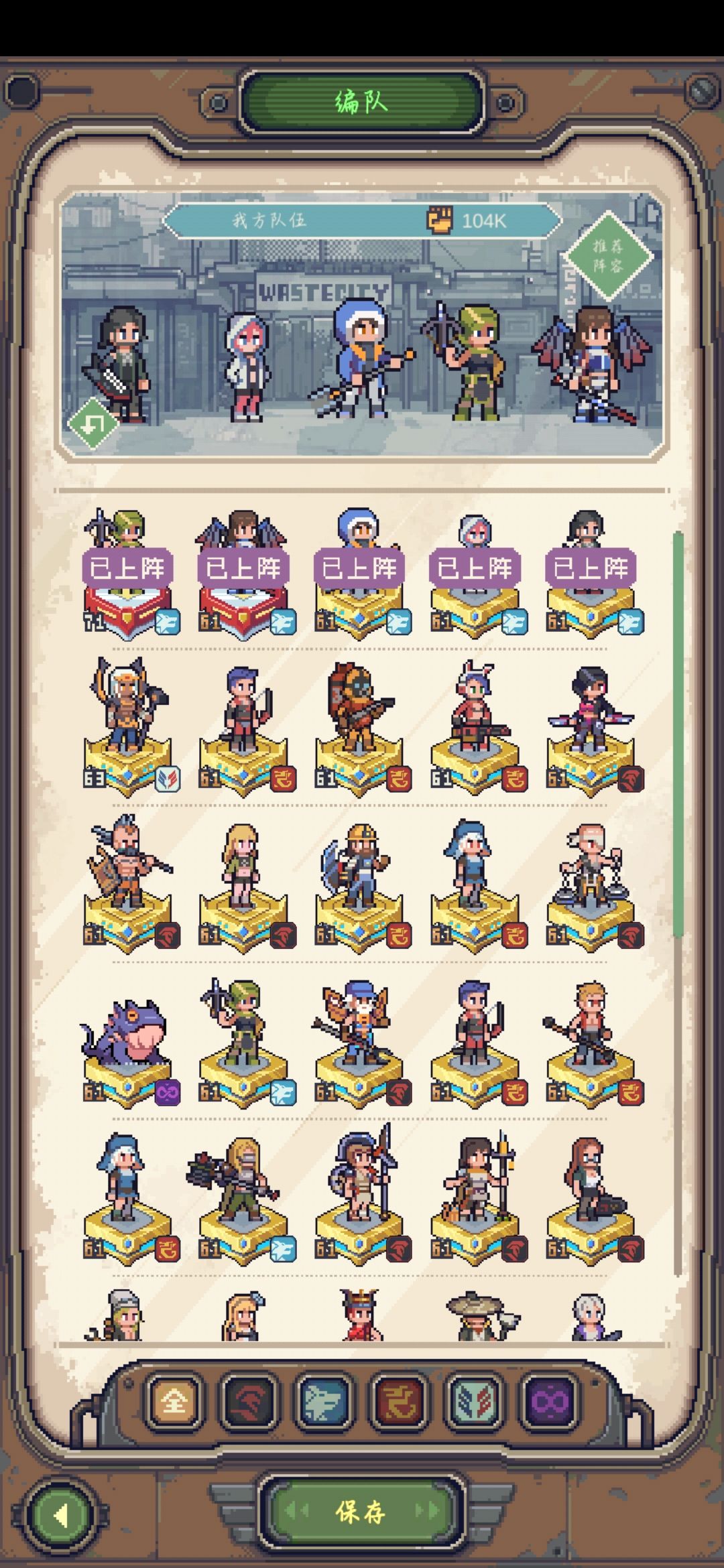The width and height of the screenshot is (724, 1568).
Task: Filter heroes by the orange dragon faction
Action: (400, 1400)
